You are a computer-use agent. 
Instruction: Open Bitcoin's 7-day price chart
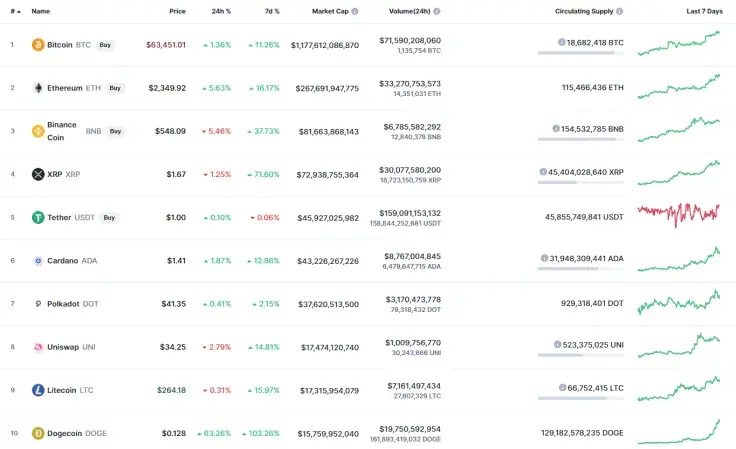click(x=678, y=44)
